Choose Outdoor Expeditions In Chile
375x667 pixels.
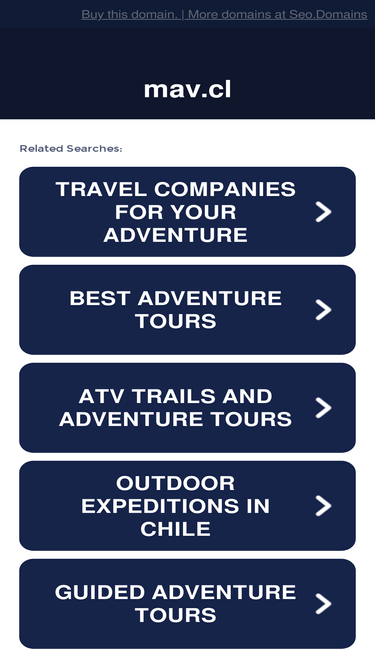188,506
